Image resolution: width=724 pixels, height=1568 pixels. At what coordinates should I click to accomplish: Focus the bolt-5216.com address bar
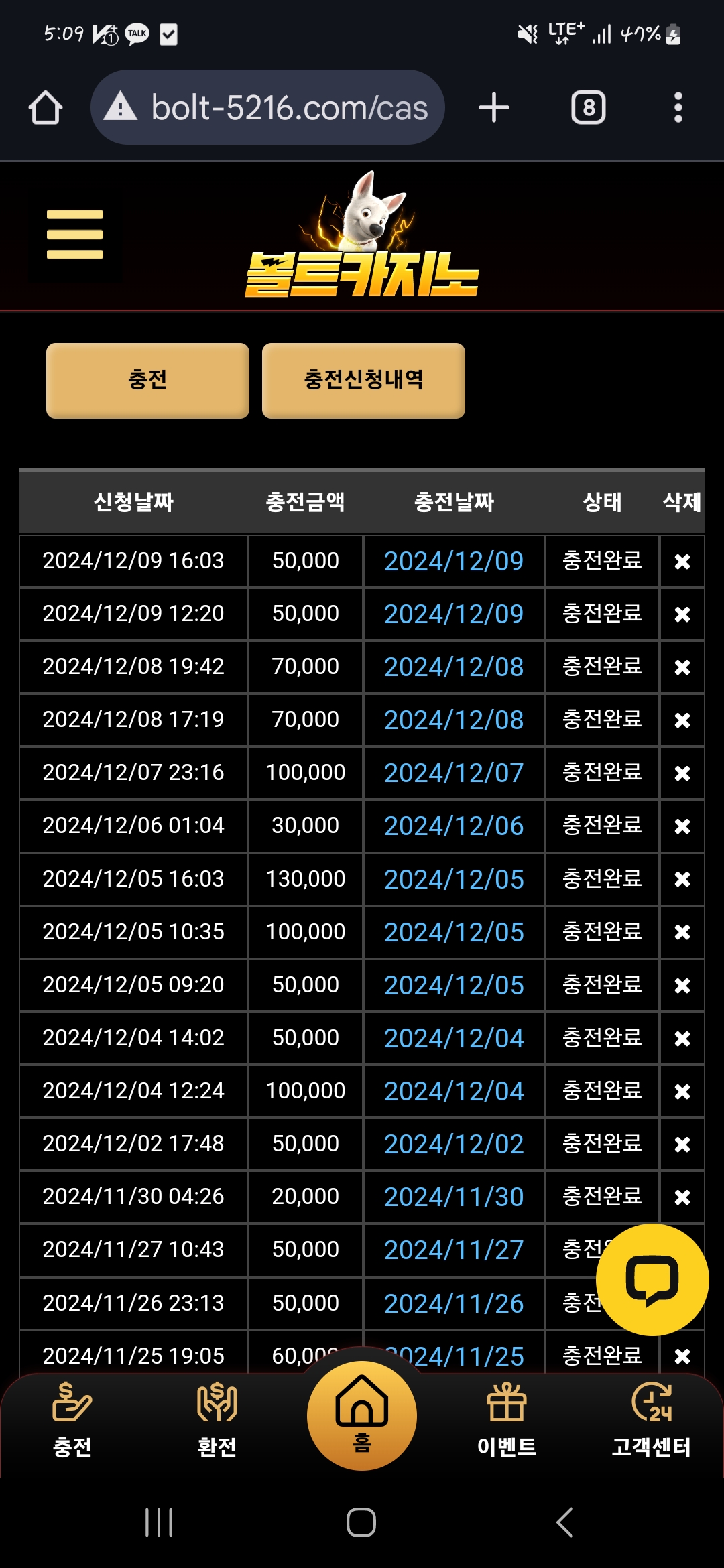pyautogui.click(x=268, y=108)
